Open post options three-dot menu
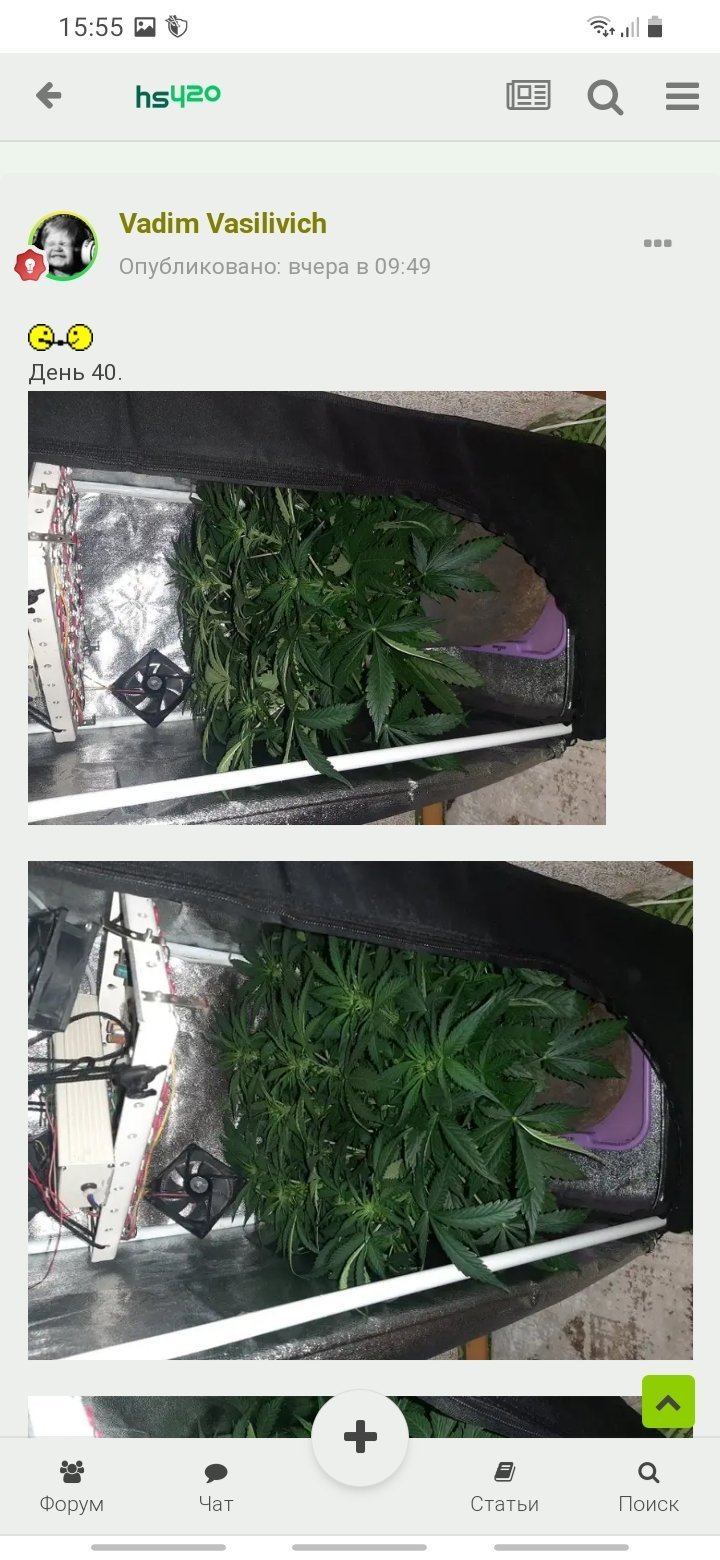 click(x=657, y=243)
